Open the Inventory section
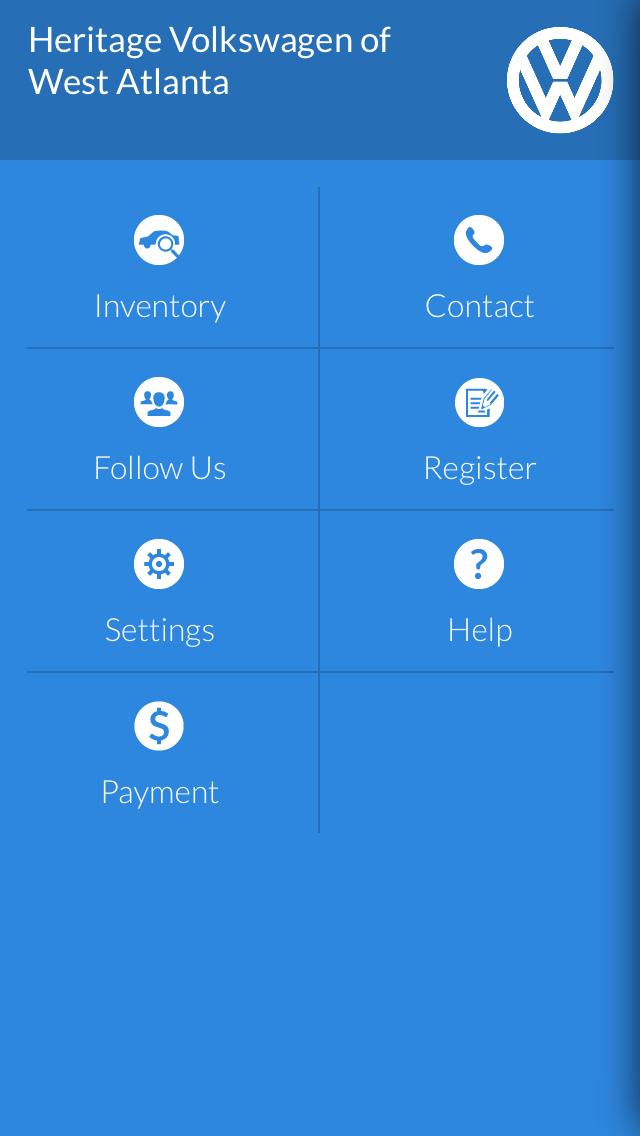The width and height of the screenshot is (640, 1136). point(160,268)
